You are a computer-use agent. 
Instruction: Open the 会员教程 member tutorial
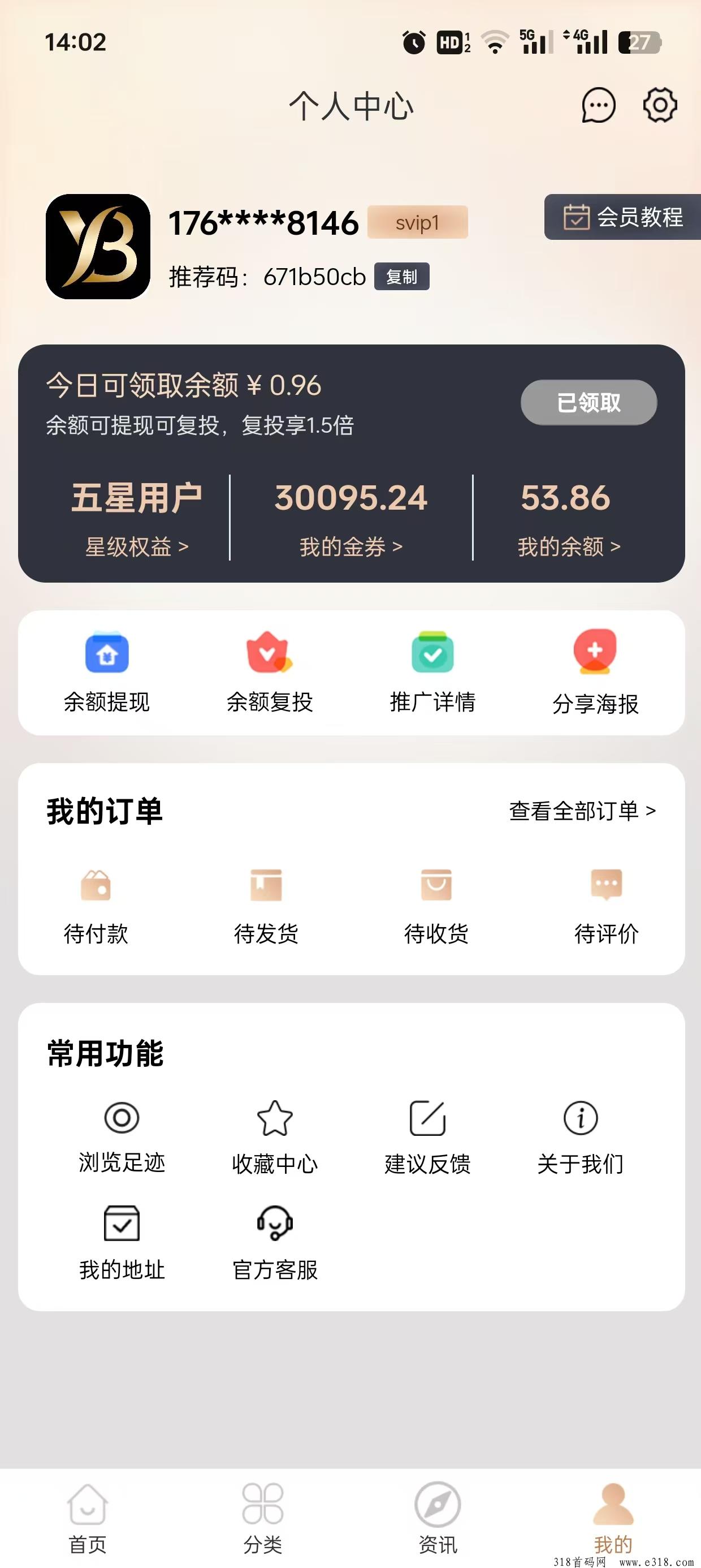pyautogui.click(x=622, y=217)
